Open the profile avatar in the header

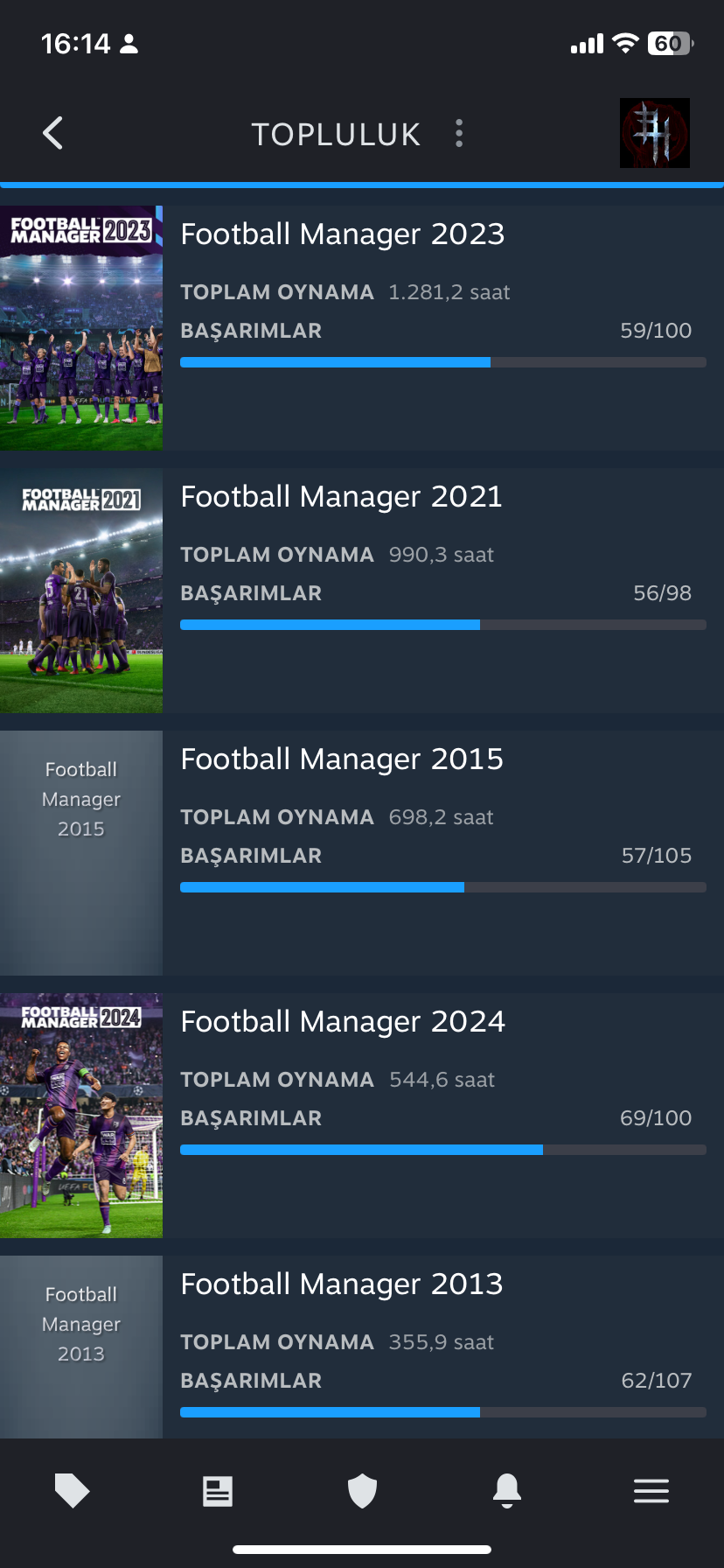655,133
